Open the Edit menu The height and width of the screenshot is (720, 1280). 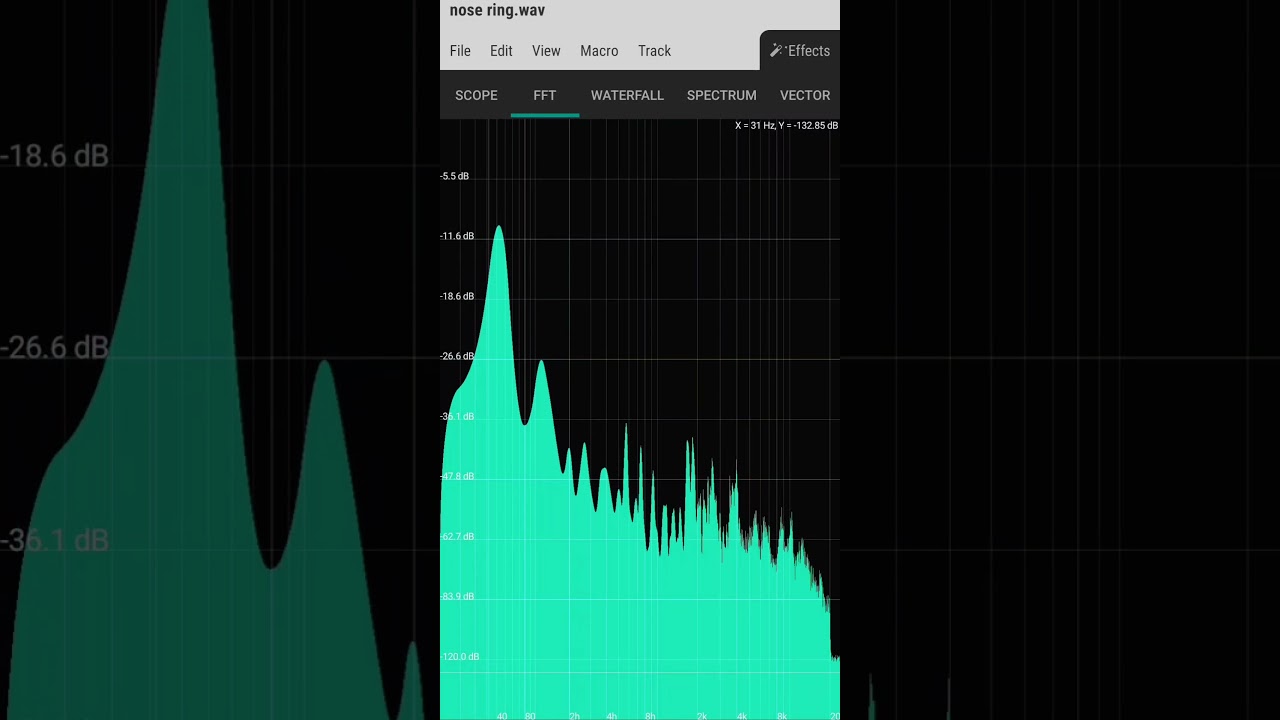click(501, 51)
